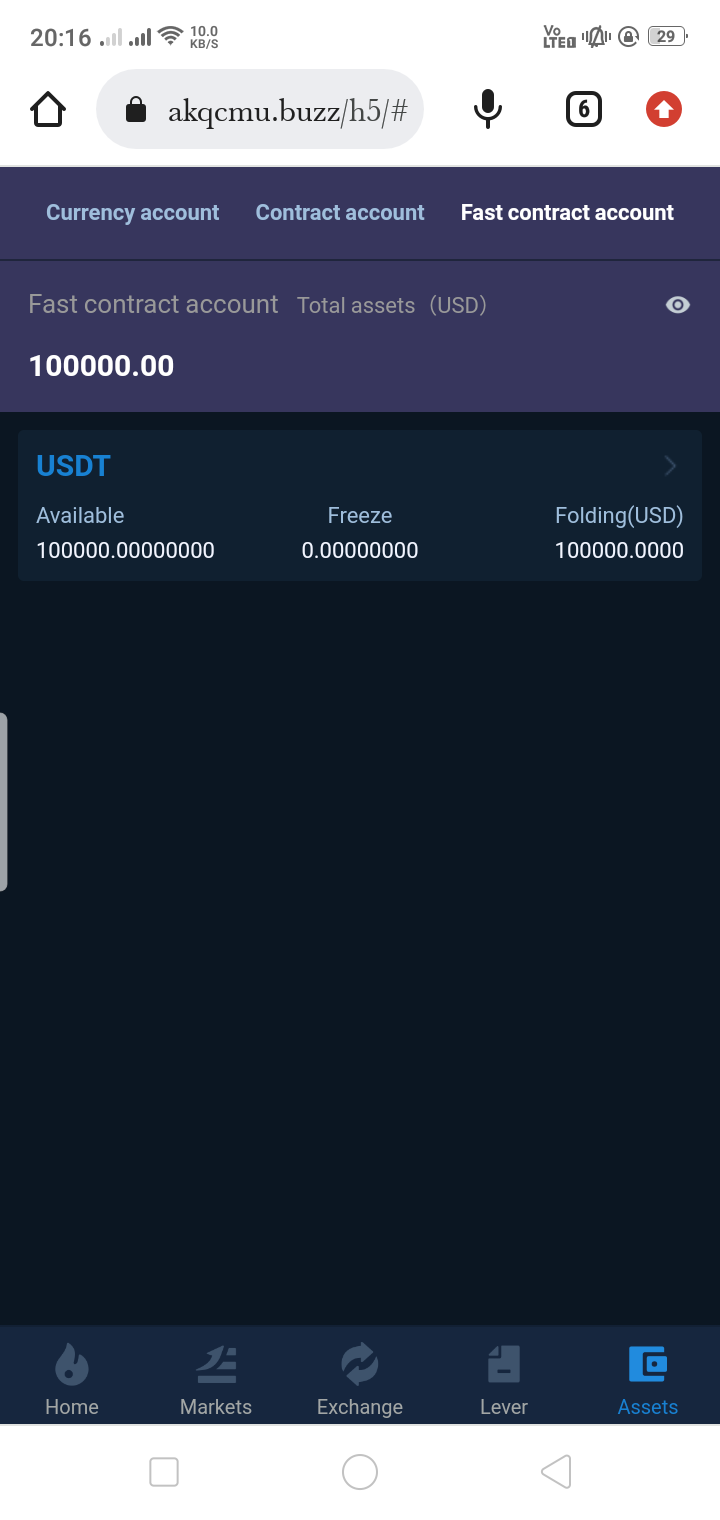Viewport: 720px width, 1520px height.
Task: Go back with the system back button
Action: tap(556, 1471)
